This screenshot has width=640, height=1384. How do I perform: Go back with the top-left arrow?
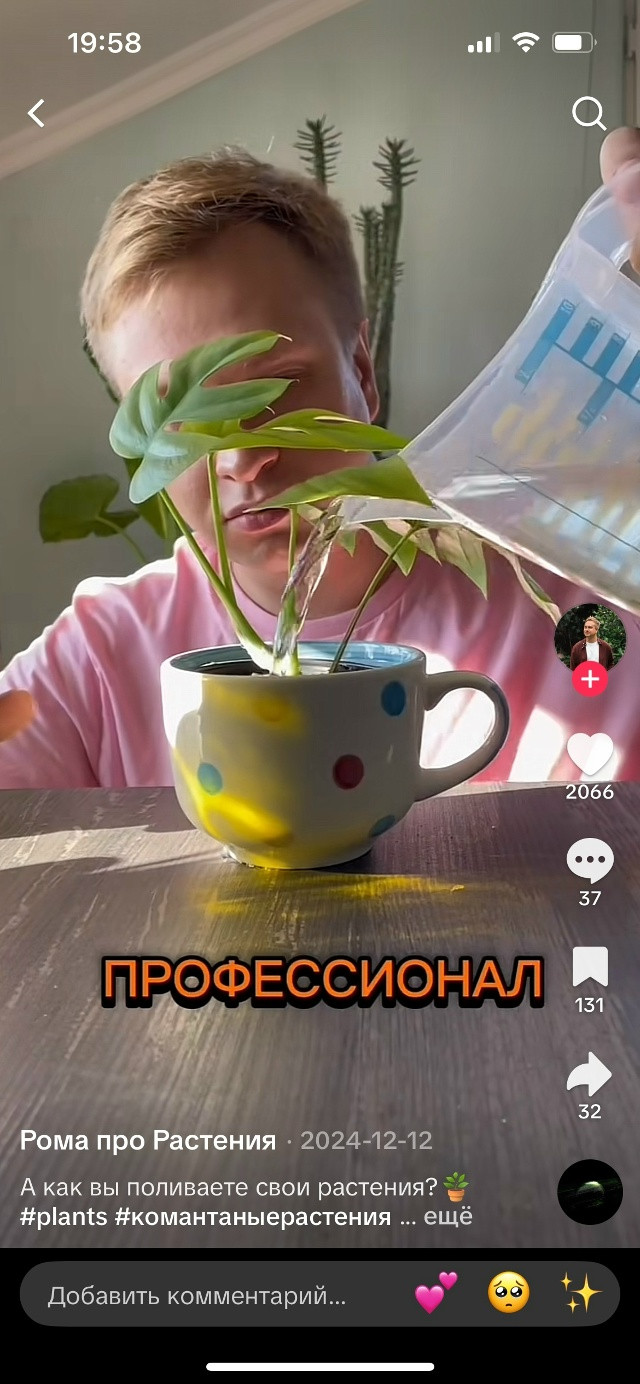[x=36, y=113]
